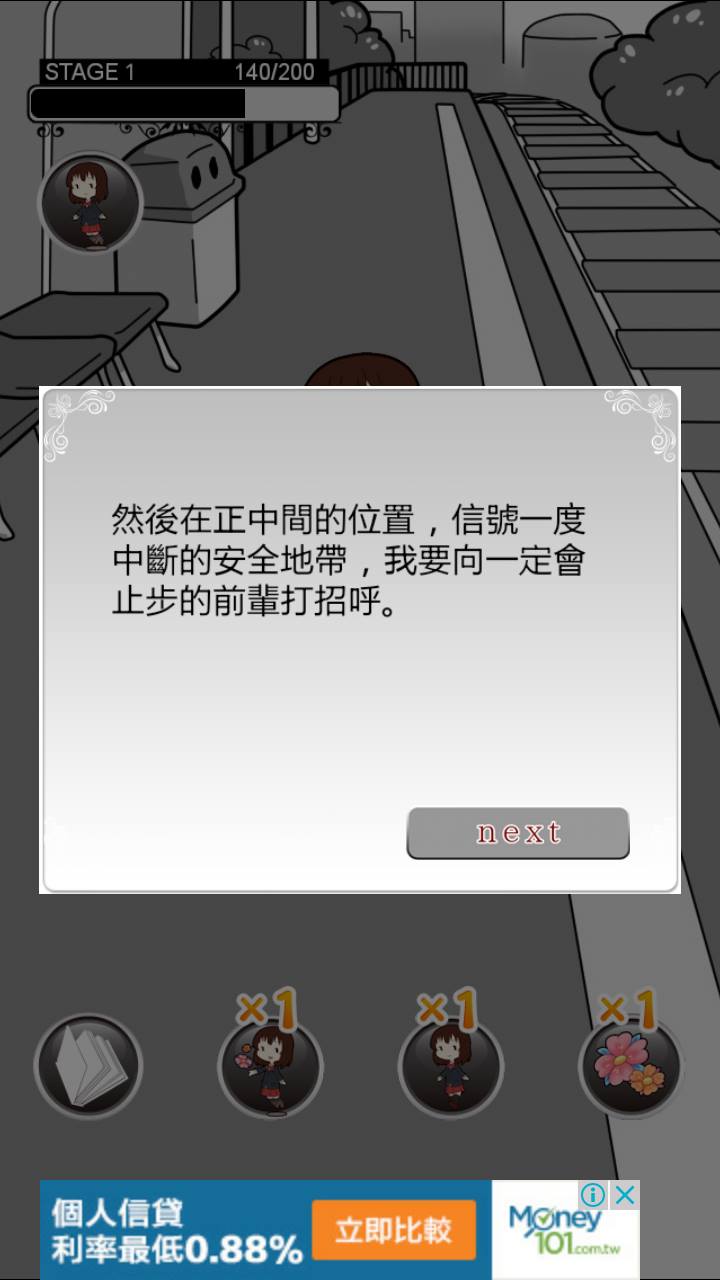Image resolution: width=720 pixels, height=1280 pixels.
Task: Close the Money101 ad banner
Action: pos(625,1194)
